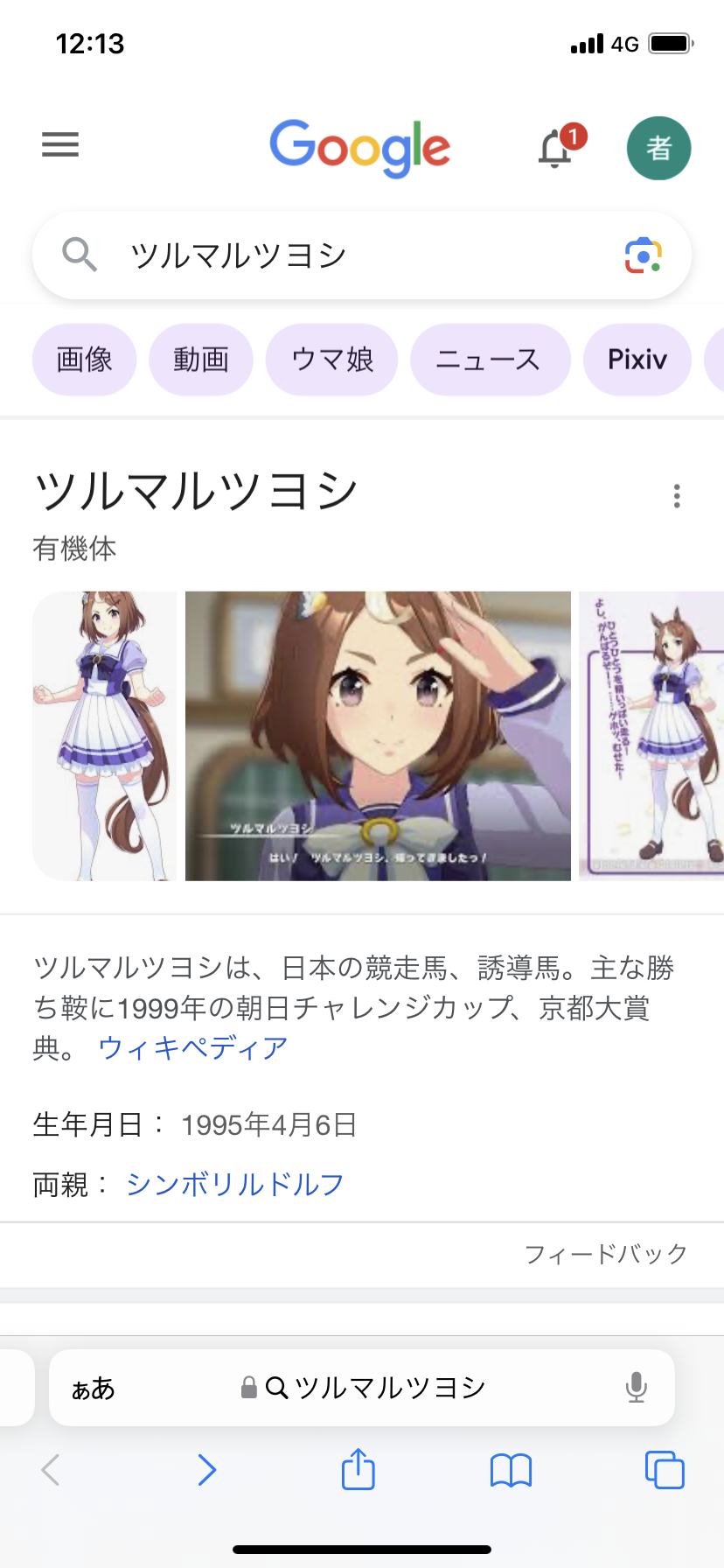This screenshot has width=724, height=1568.
Task: Open the ウィキペディア link
Action: [x=193, y=1047]
